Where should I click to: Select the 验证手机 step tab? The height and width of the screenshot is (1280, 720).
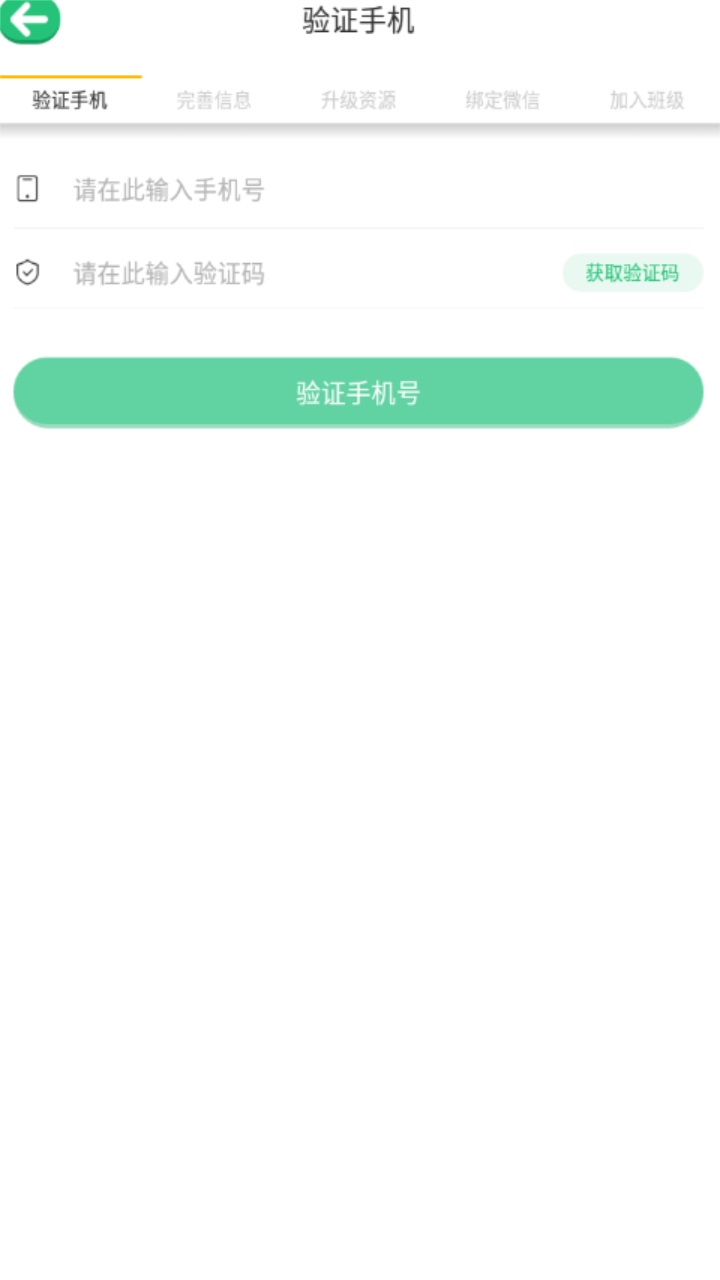tap(70, 100)
